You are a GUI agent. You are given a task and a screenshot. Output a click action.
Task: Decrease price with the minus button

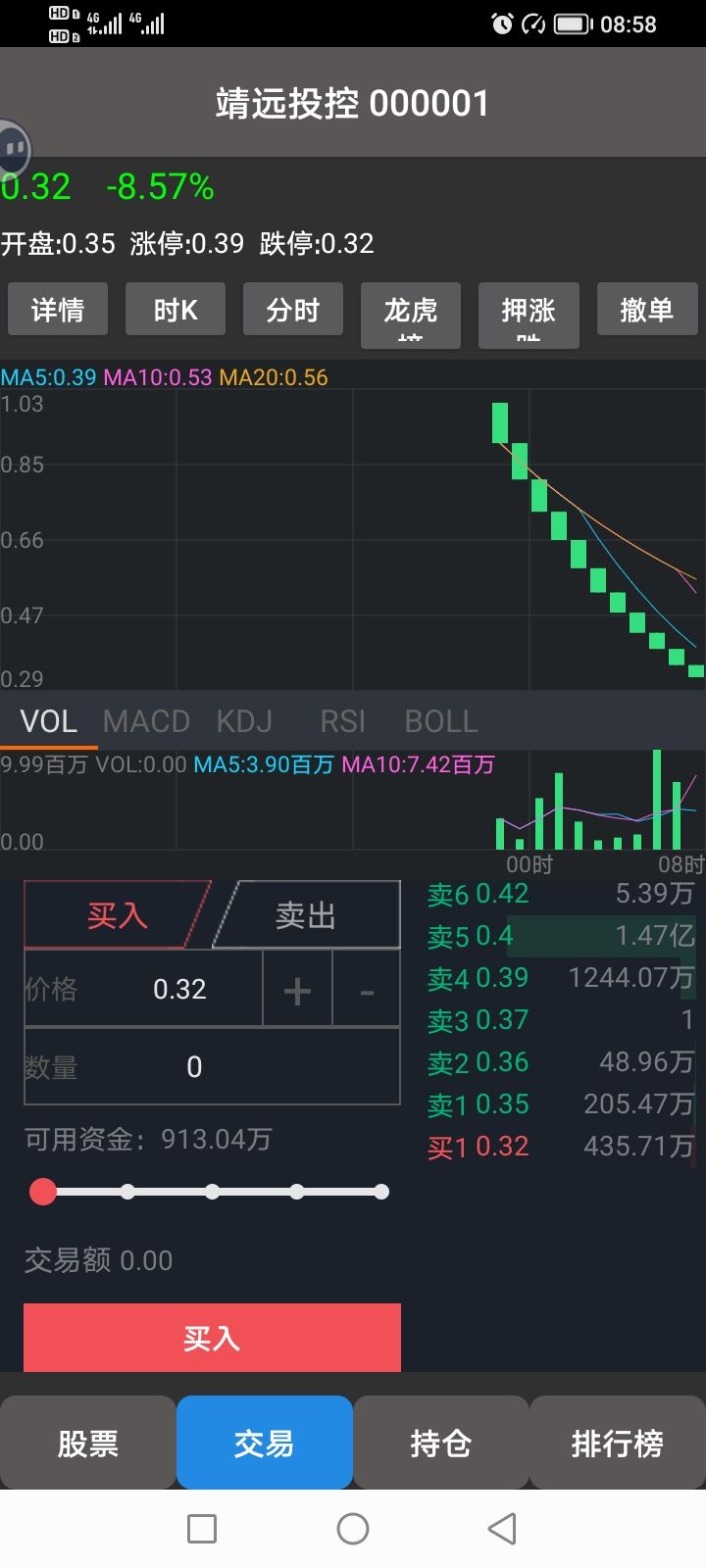pos(367,990)
